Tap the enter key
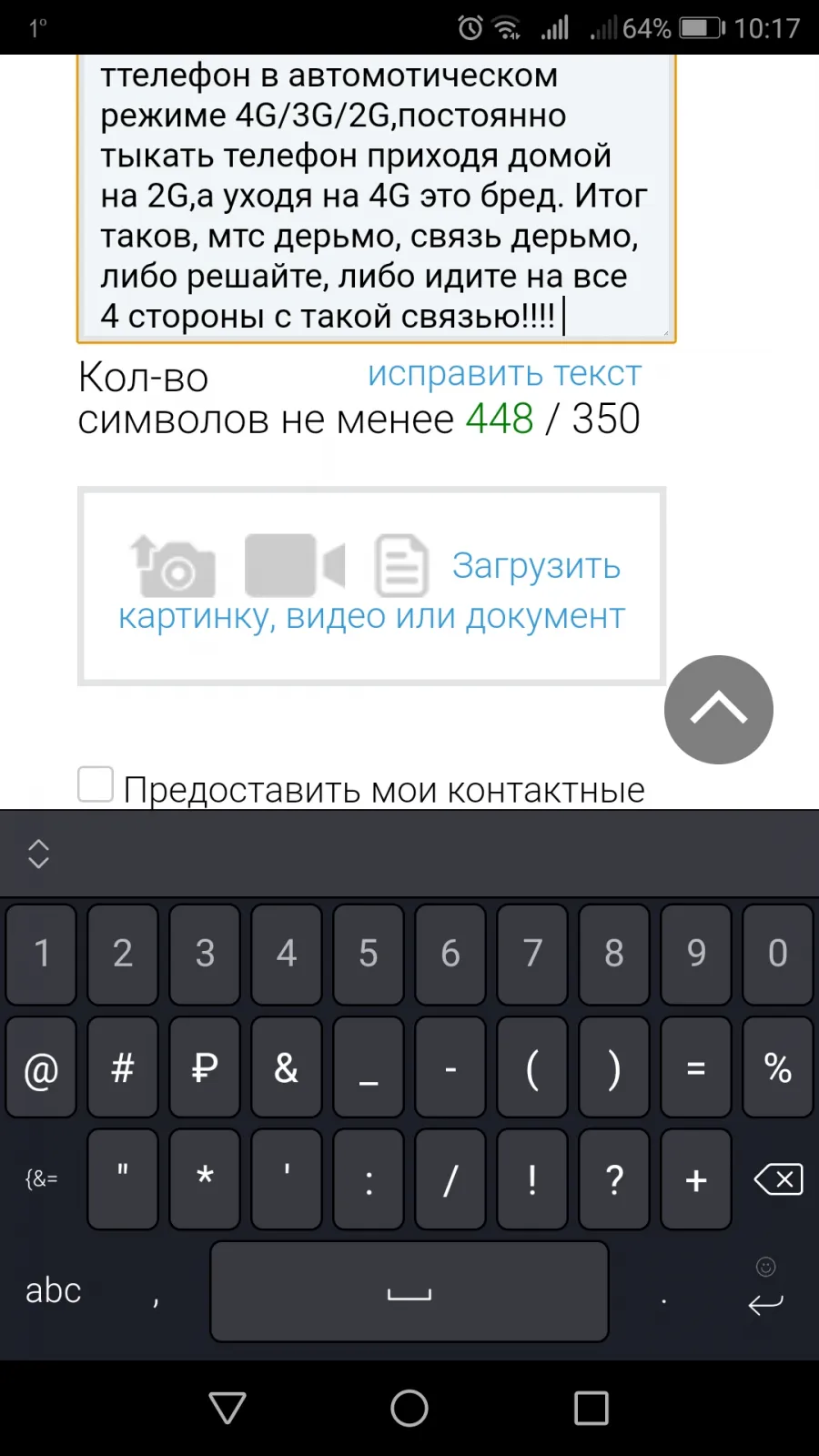 click(x=765, y=1291)
